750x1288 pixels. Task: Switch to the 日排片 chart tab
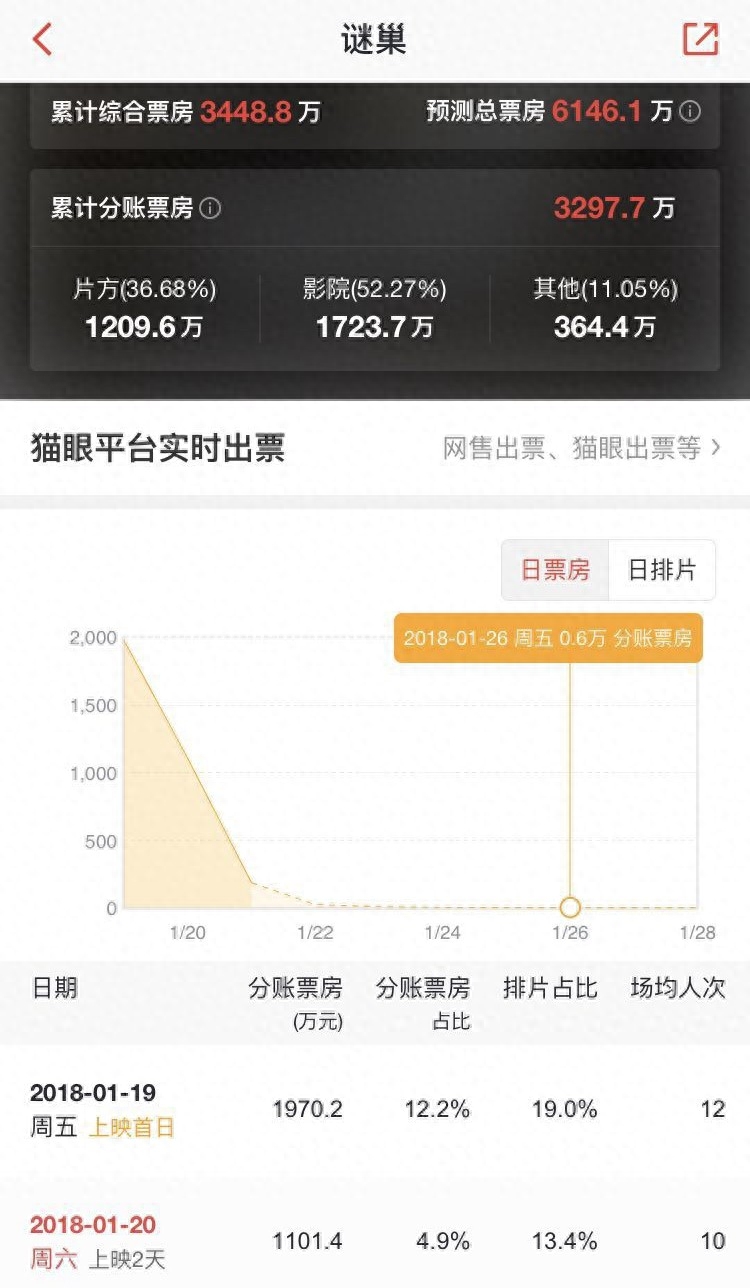pos(662,570)
